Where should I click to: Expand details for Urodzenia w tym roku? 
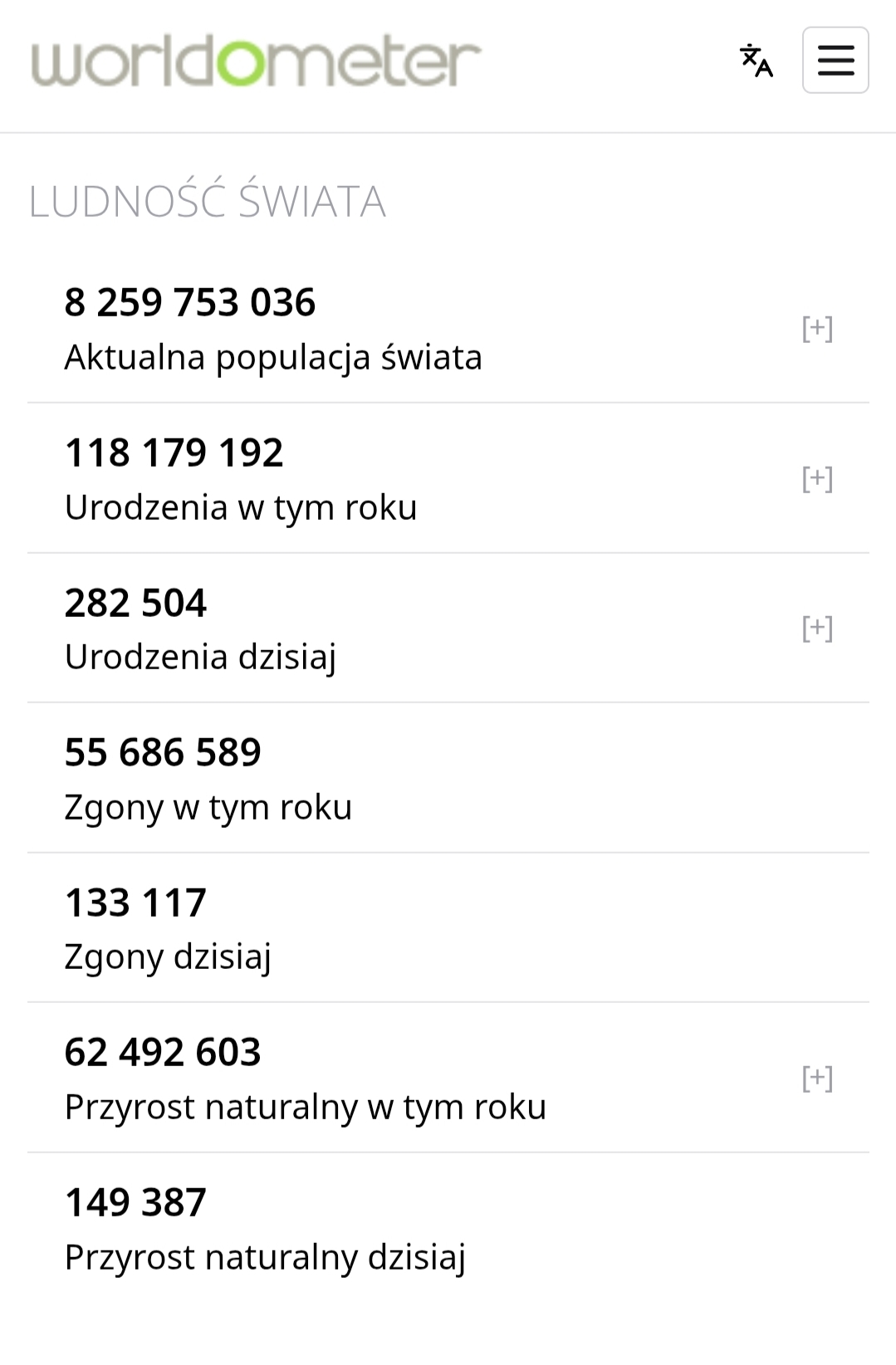coord(817,479)
